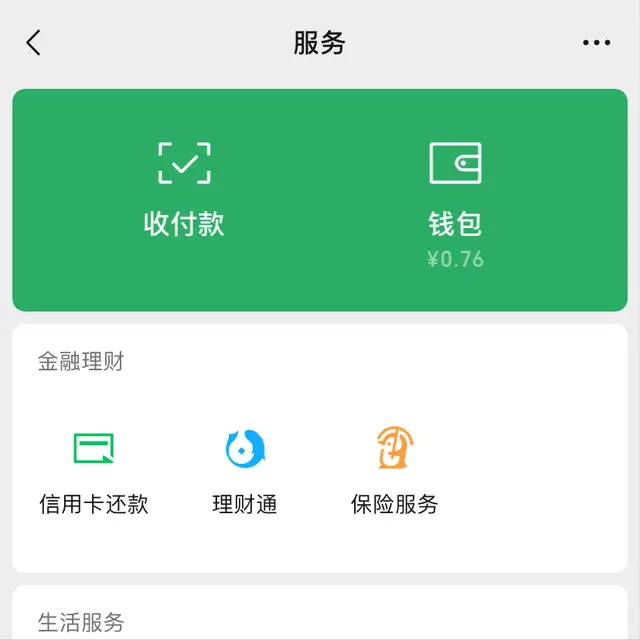
Task: Open 保险服务 insurance services
Action: (395, 468)
